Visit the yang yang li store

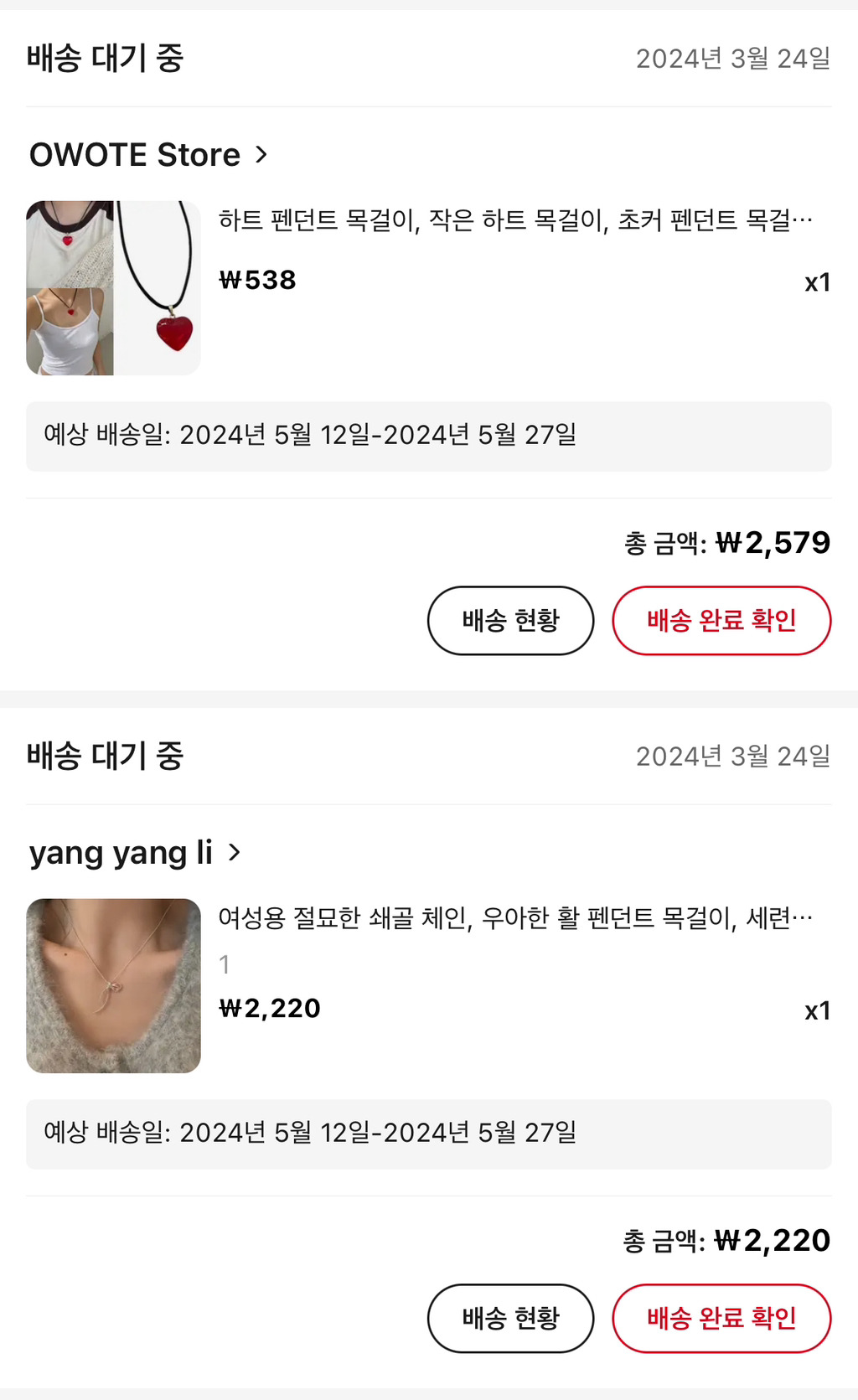pyautogui.click(x=134, y=853)
